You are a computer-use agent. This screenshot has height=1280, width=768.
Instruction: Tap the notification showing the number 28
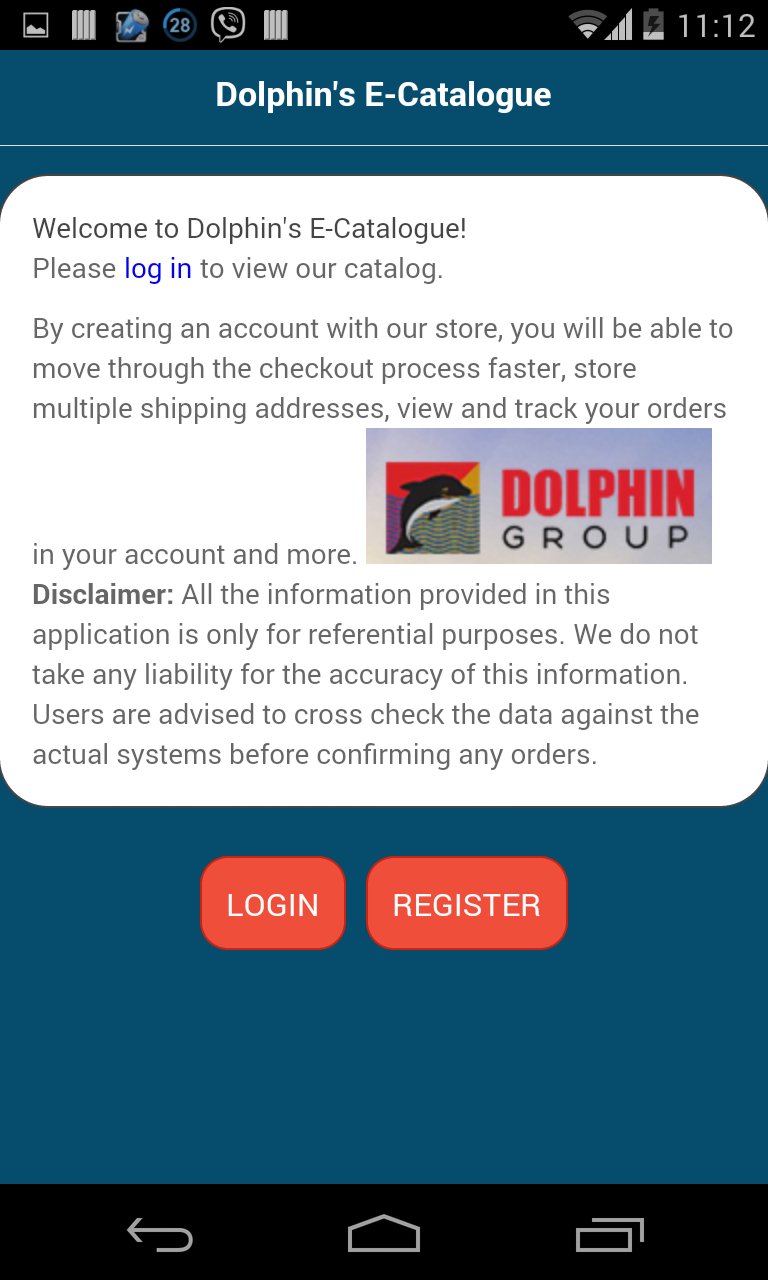tap(178, 25)
